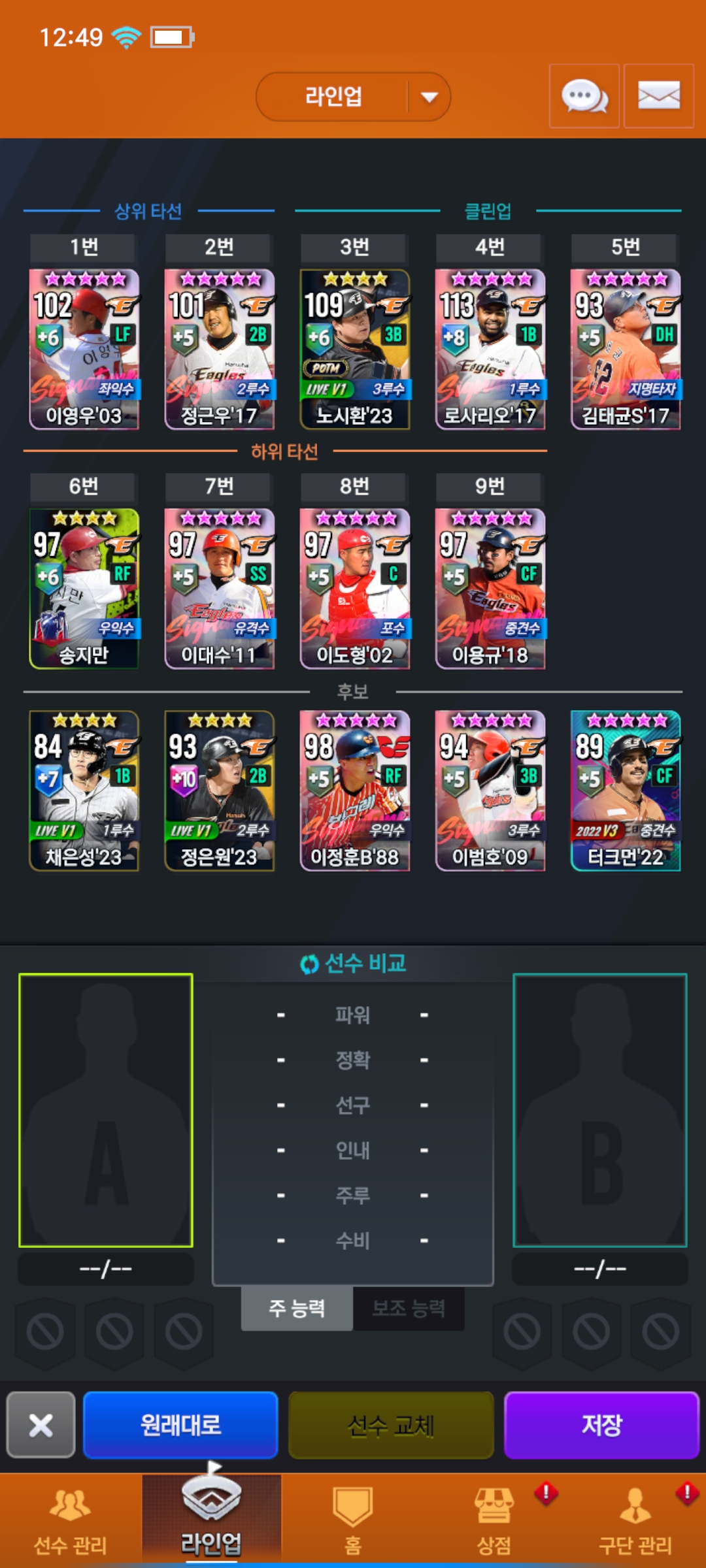The image size is (706, 1568).
Task: Switch to the 주 능력 tab
Action: coord(297,1308)
